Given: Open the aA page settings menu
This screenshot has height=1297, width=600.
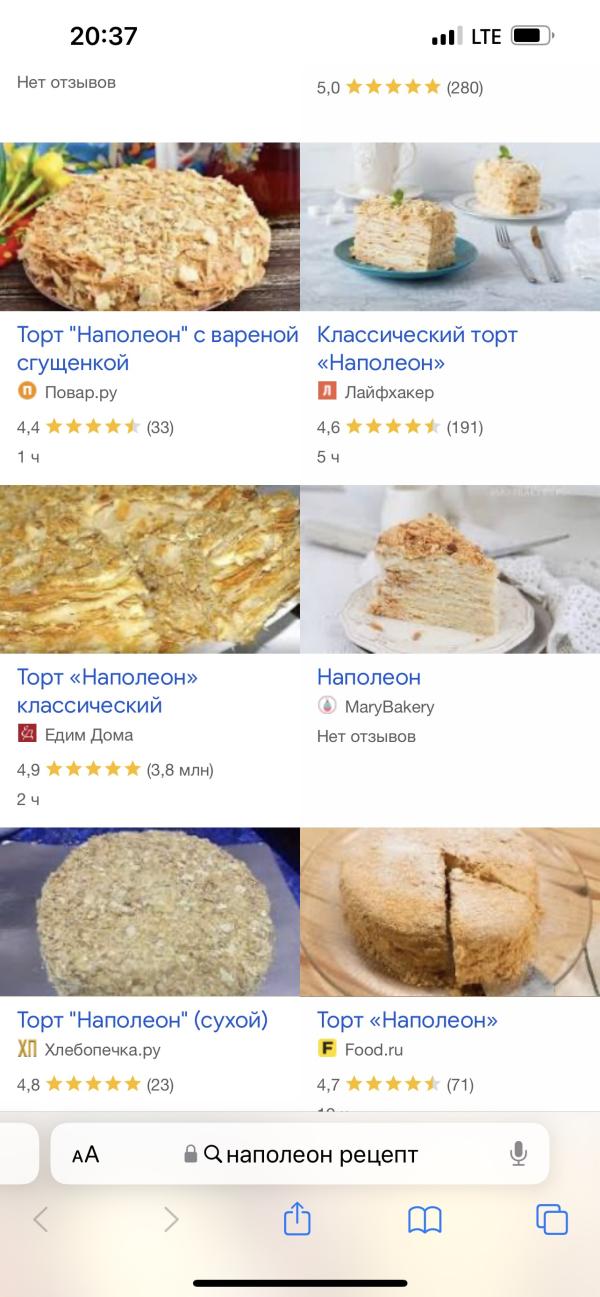Looking at the screenshot, I should point(86,1155).
